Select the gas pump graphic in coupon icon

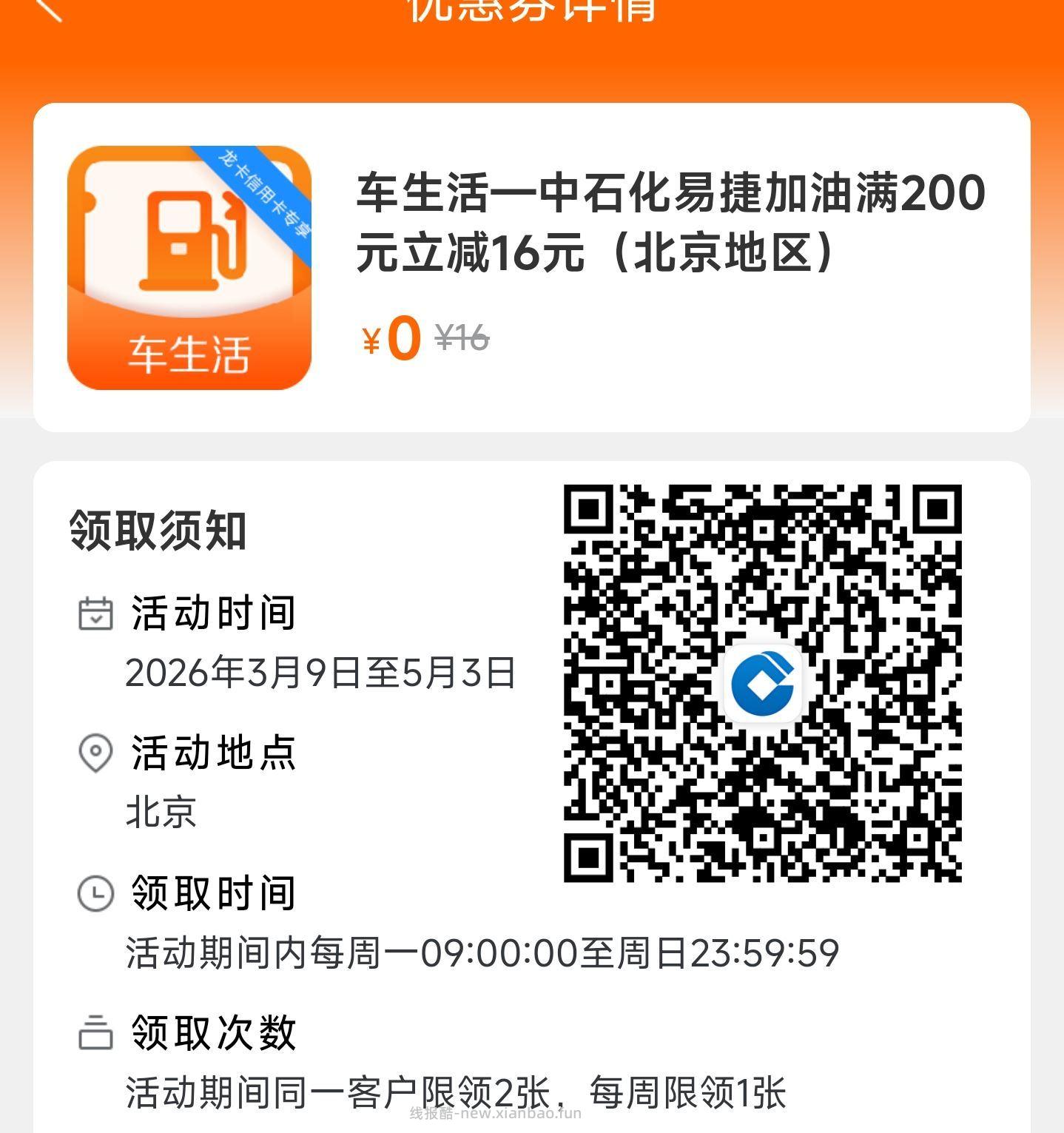pyautogui.click(x=183, y=237)
